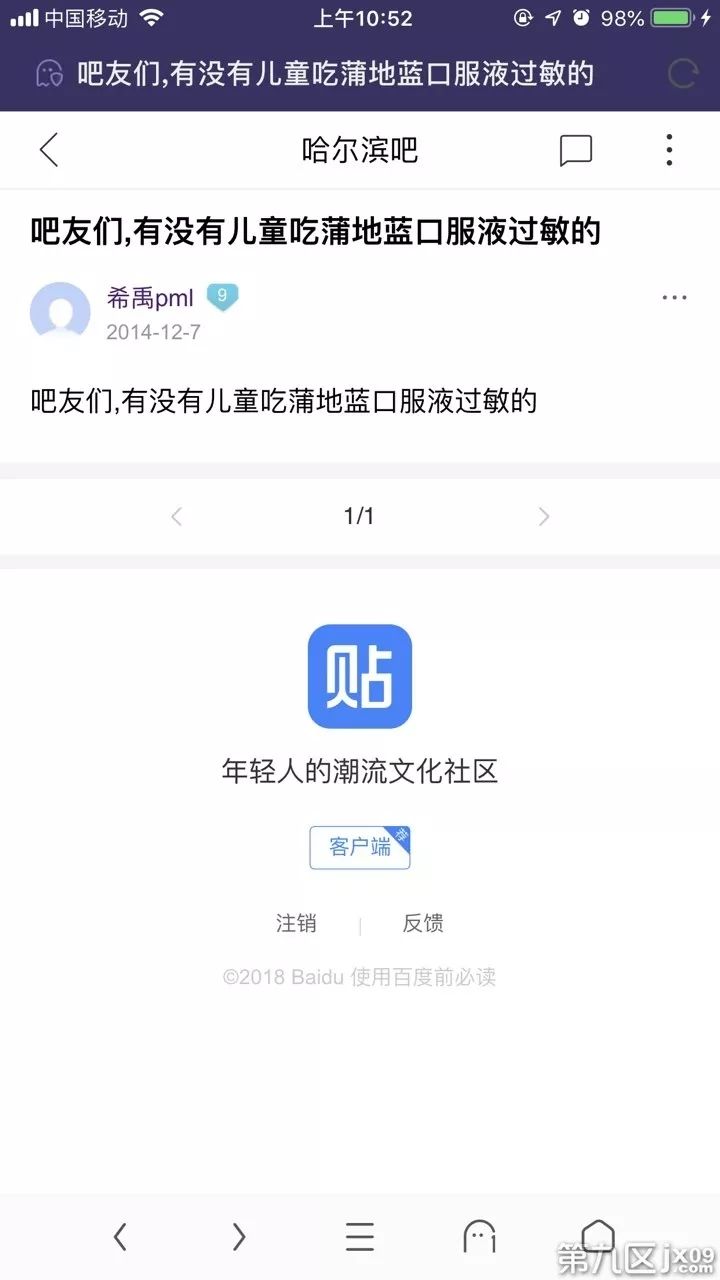The image size is (720, 1280).
Task: Tap the forward navigation arrow in bottom bar
Action: pyautogui.click(x=239, y=1237)
